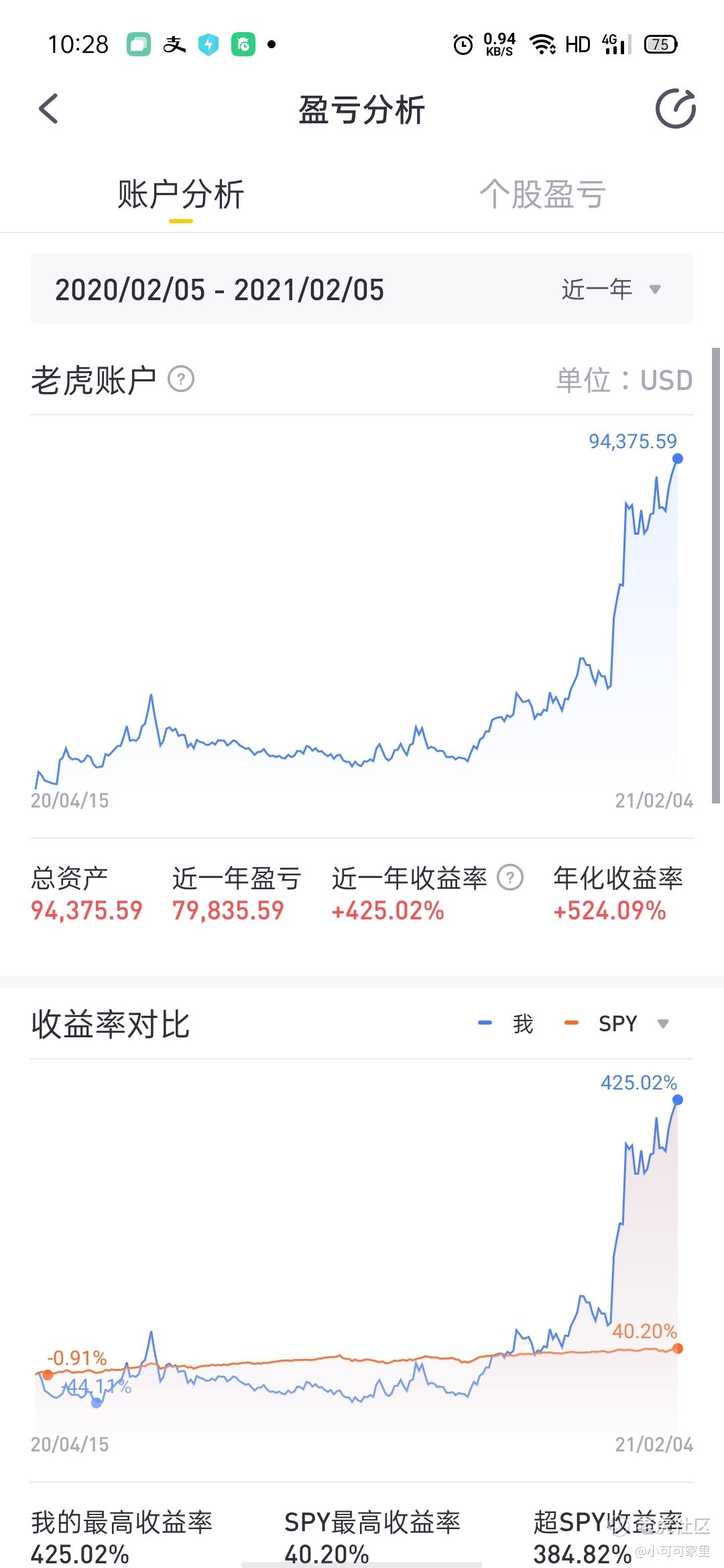Tap the share icon at top right

click(675, 109)
